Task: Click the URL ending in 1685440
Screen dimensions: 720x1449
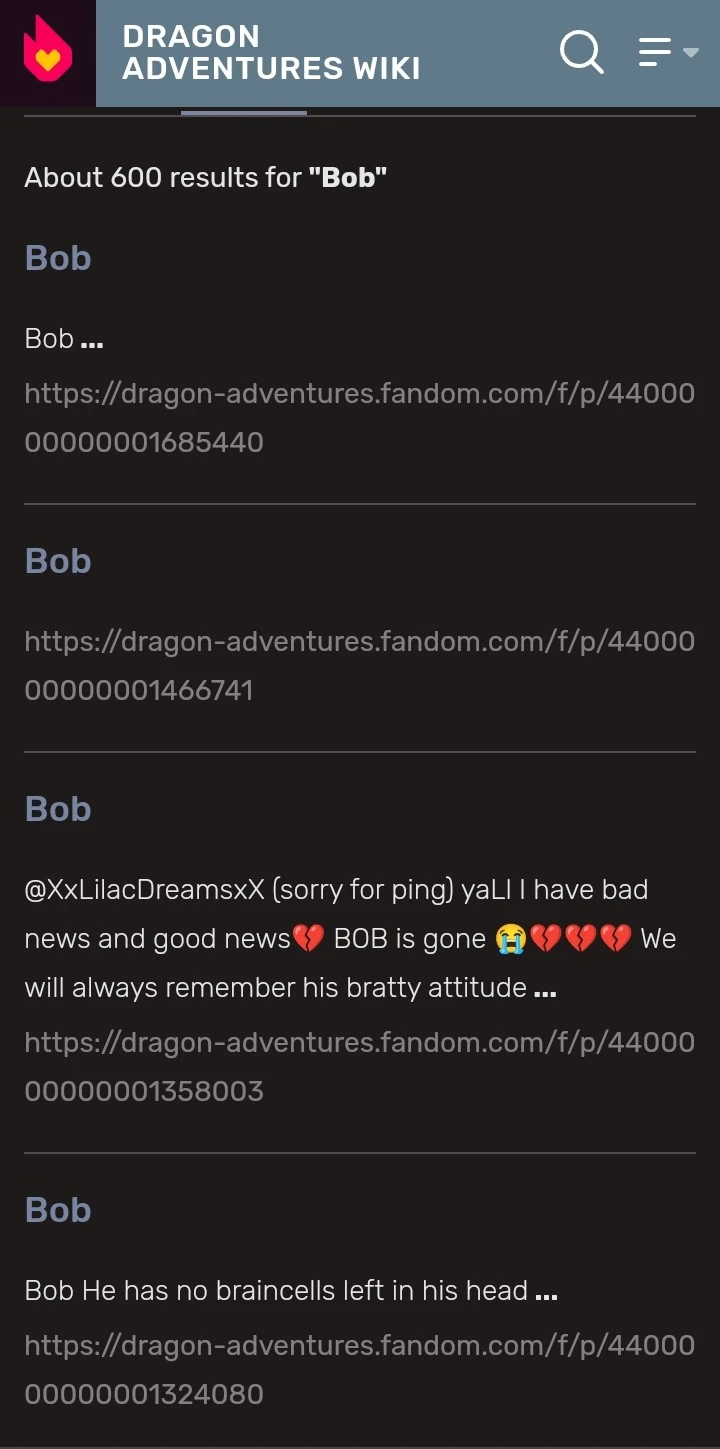Action: point(359,417)
